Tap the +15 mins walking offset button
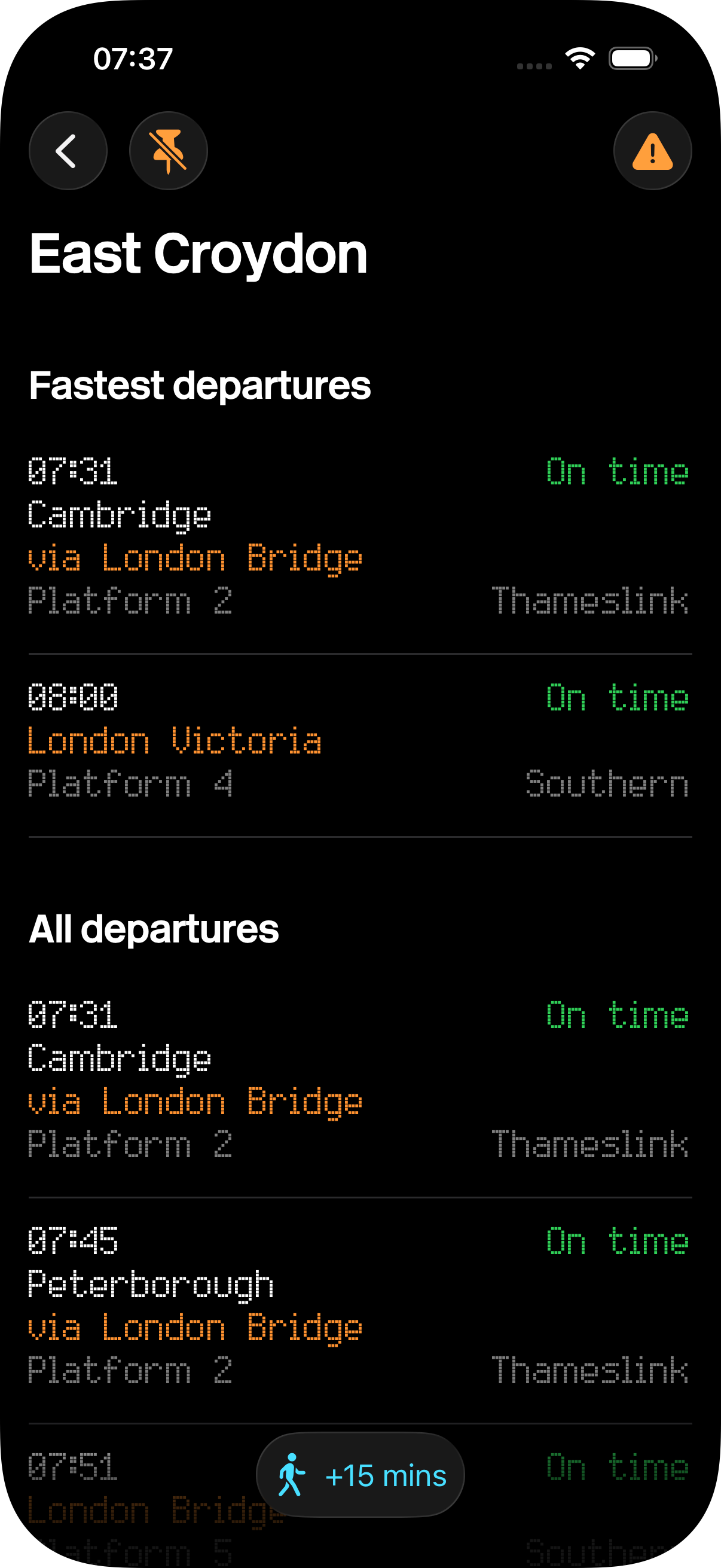 click(360, 1475)
